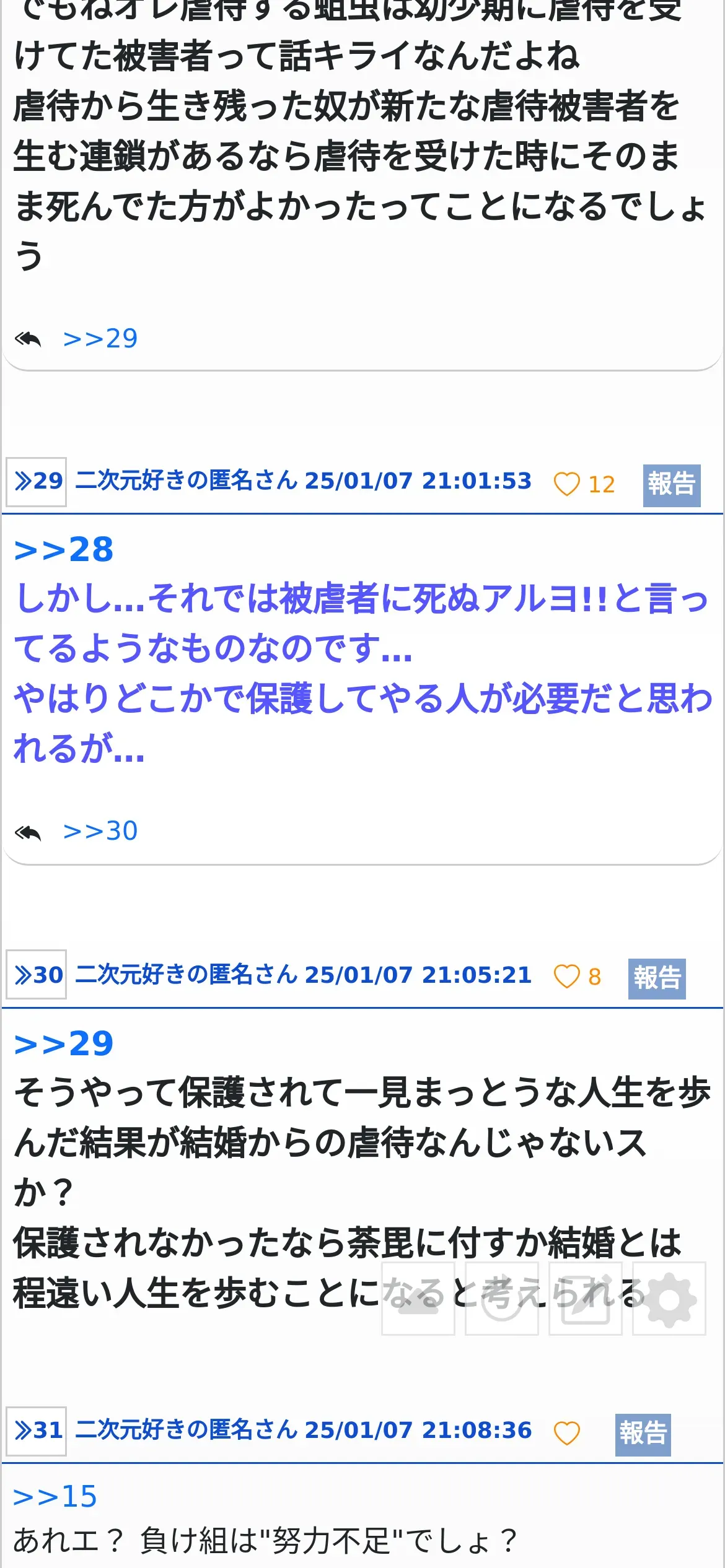Viewport: 725px width, 1568px height.
Task: Tap the write-post pencil icon
Action: coord(586,1298)
